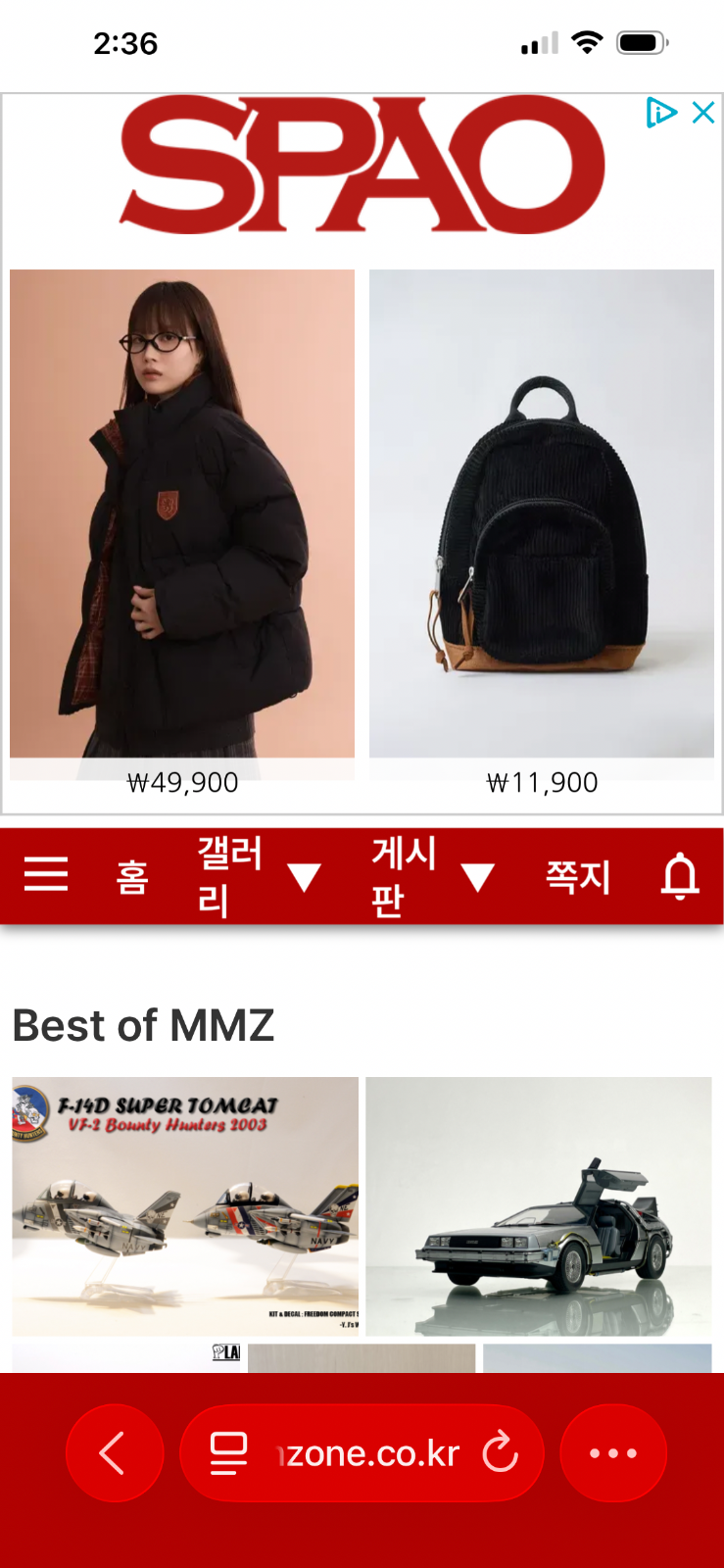Open the hamburger drawer menu

(x=46, y=874)
